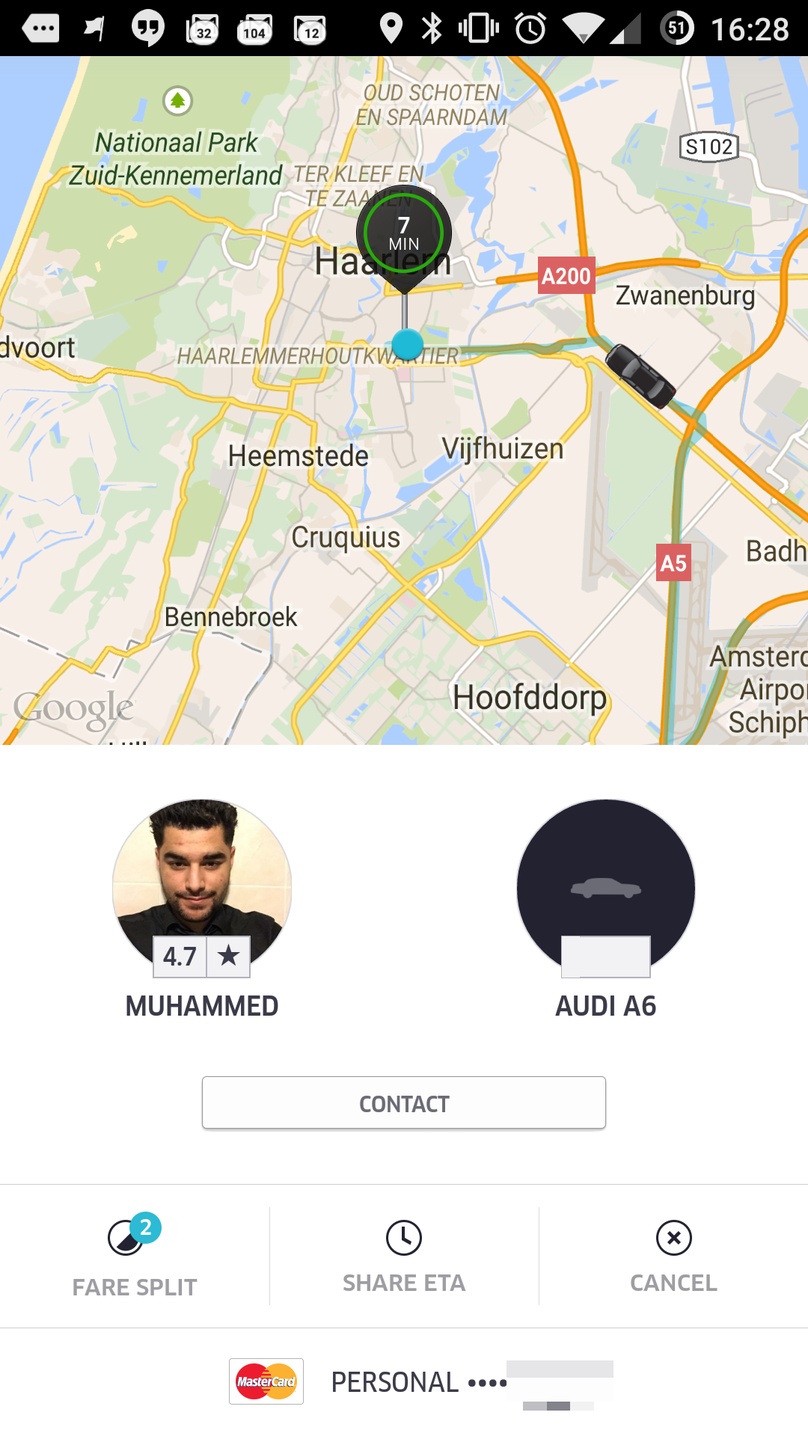808x1436 pixels.
Task: Share ETA with someone
Action: pos(403,1256)
